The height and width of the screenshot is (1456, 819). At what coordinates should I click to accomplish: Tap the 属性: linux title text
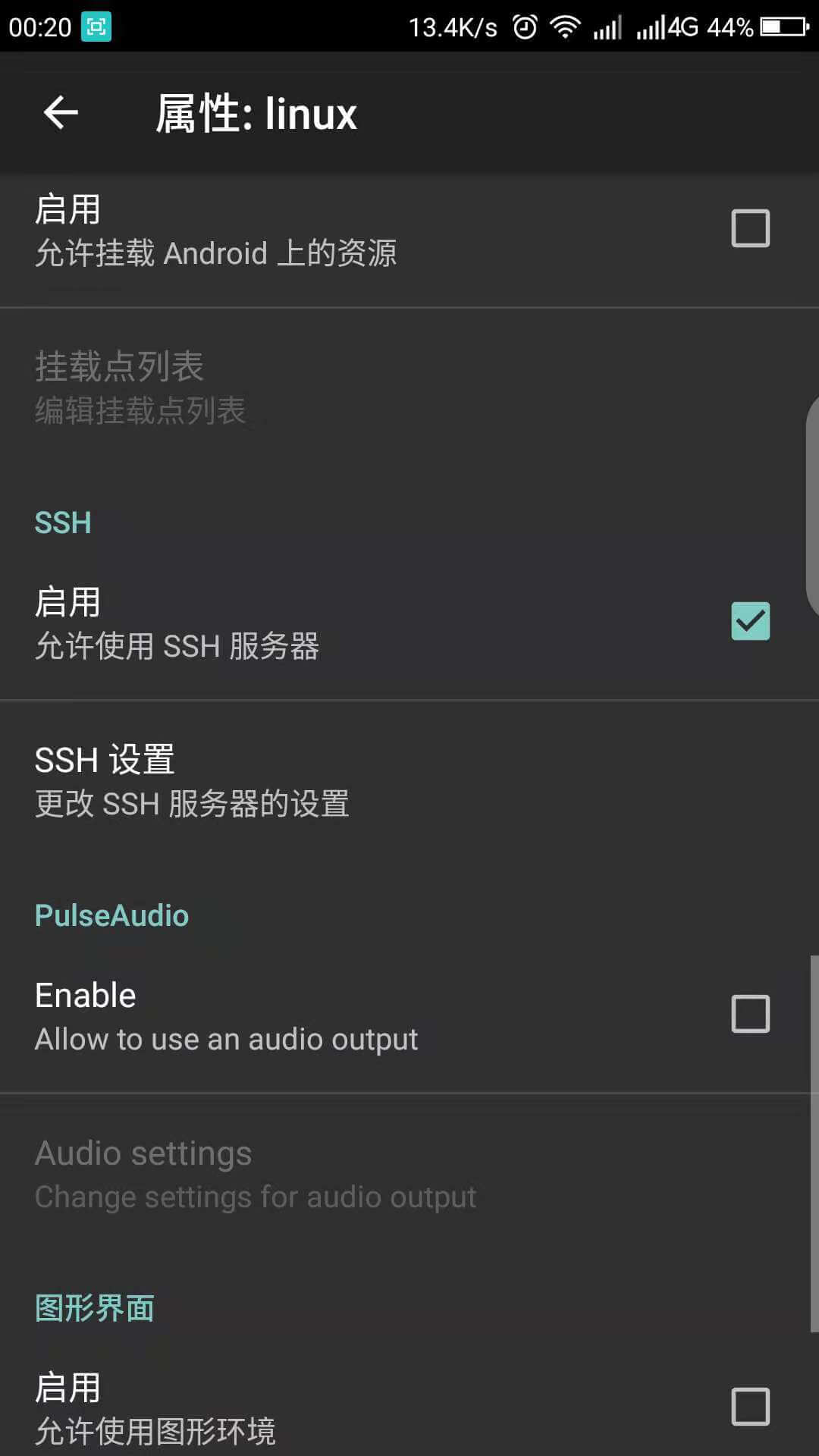256,112
